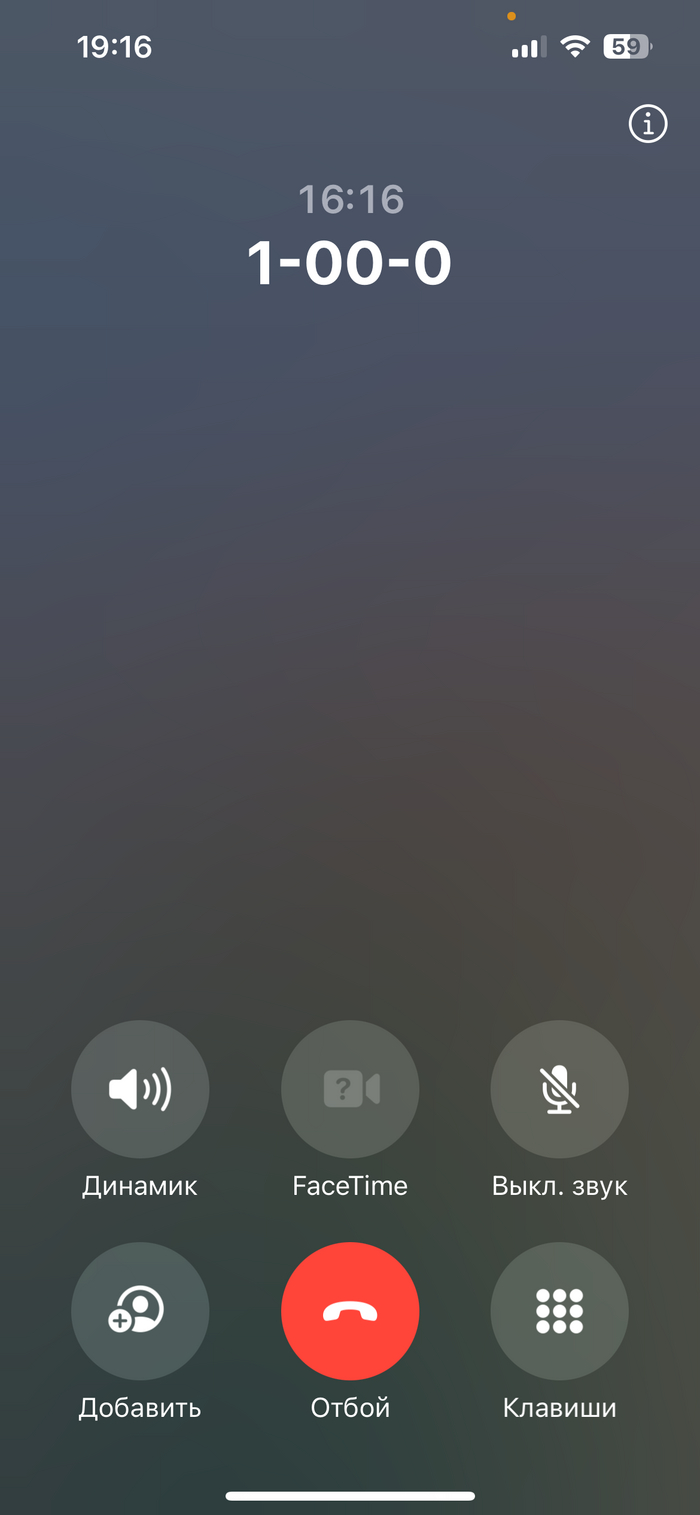This screenshot has height=1515, width=700.
Task: Mute the microphone with Выкл. звук
Action: click(x=559, y=1089)
